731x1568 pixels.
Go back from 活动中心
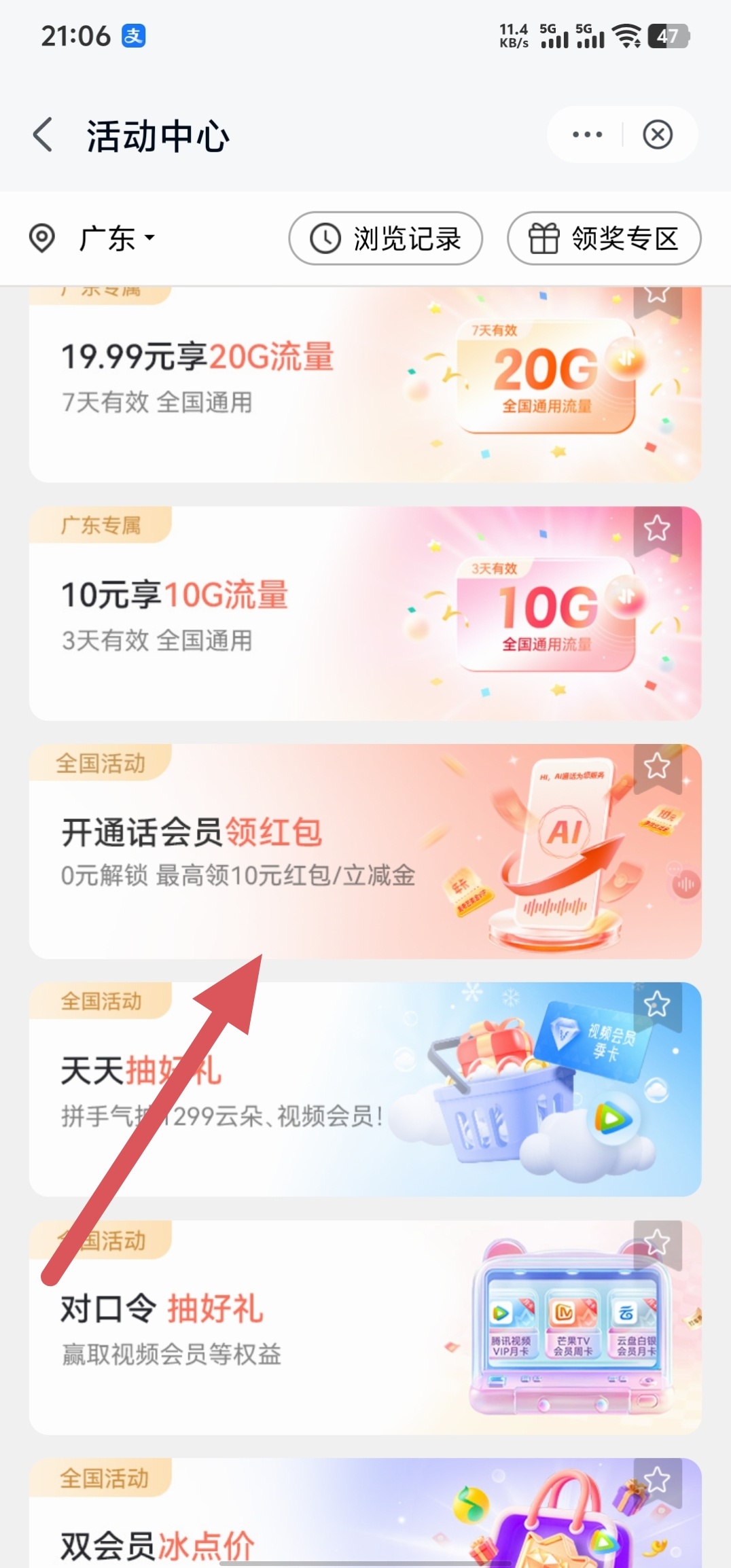tap(43, 135)
